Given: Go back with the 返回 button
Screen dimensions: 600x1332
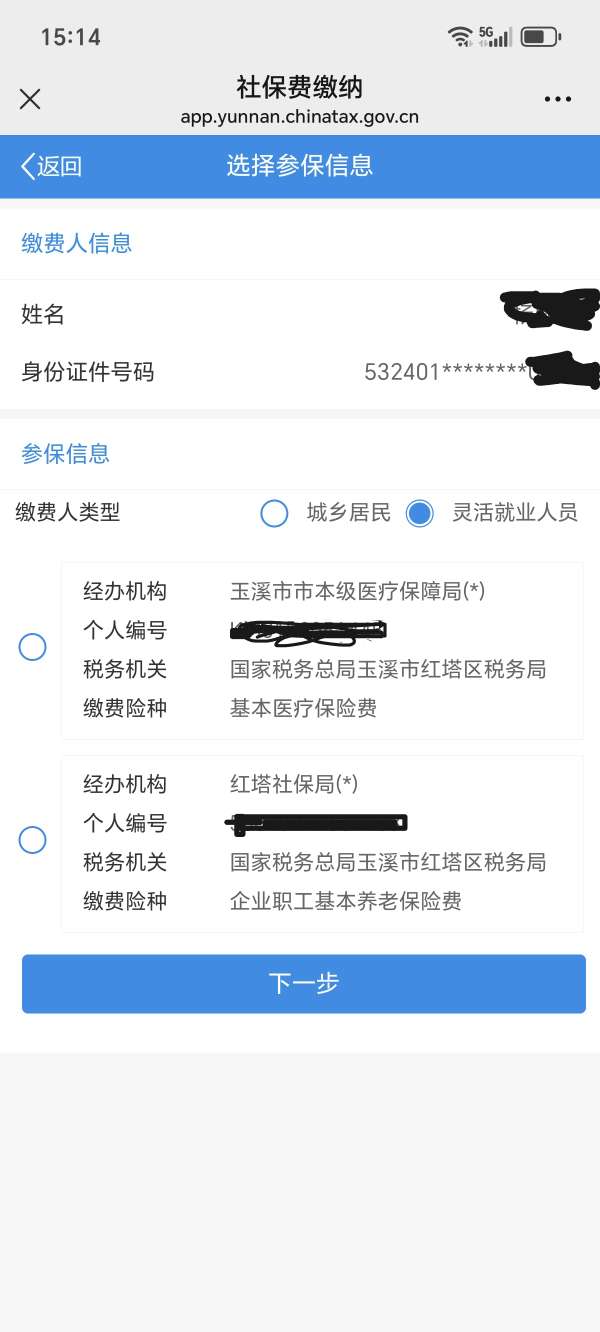Looking at the screenshot, I should click(51, 166).
